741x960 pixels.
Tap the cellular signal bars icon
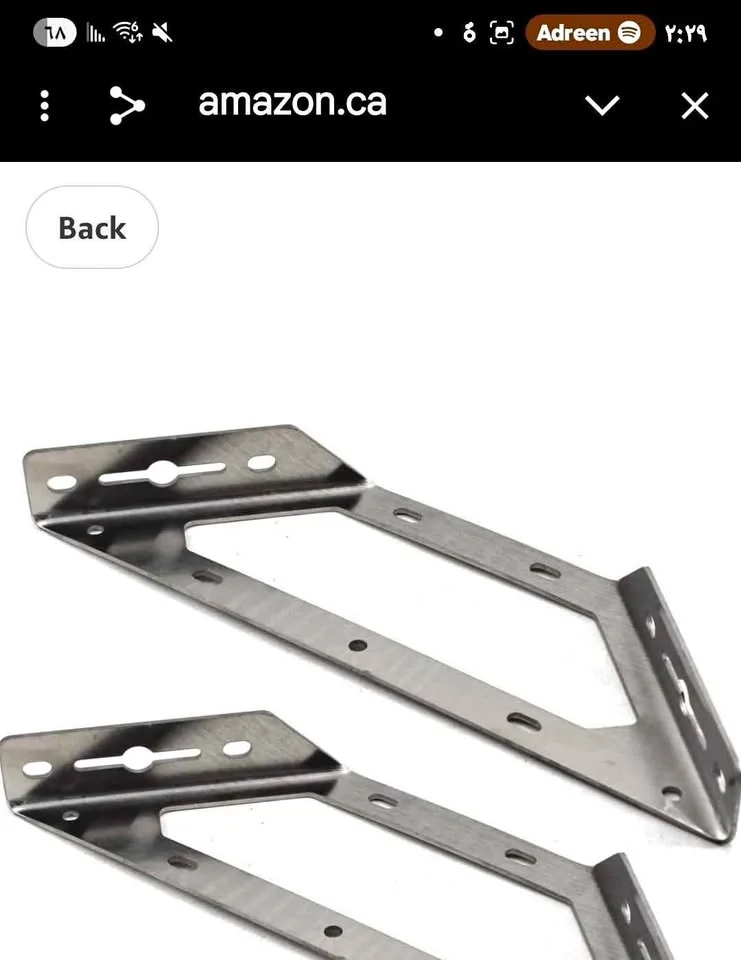94,31
